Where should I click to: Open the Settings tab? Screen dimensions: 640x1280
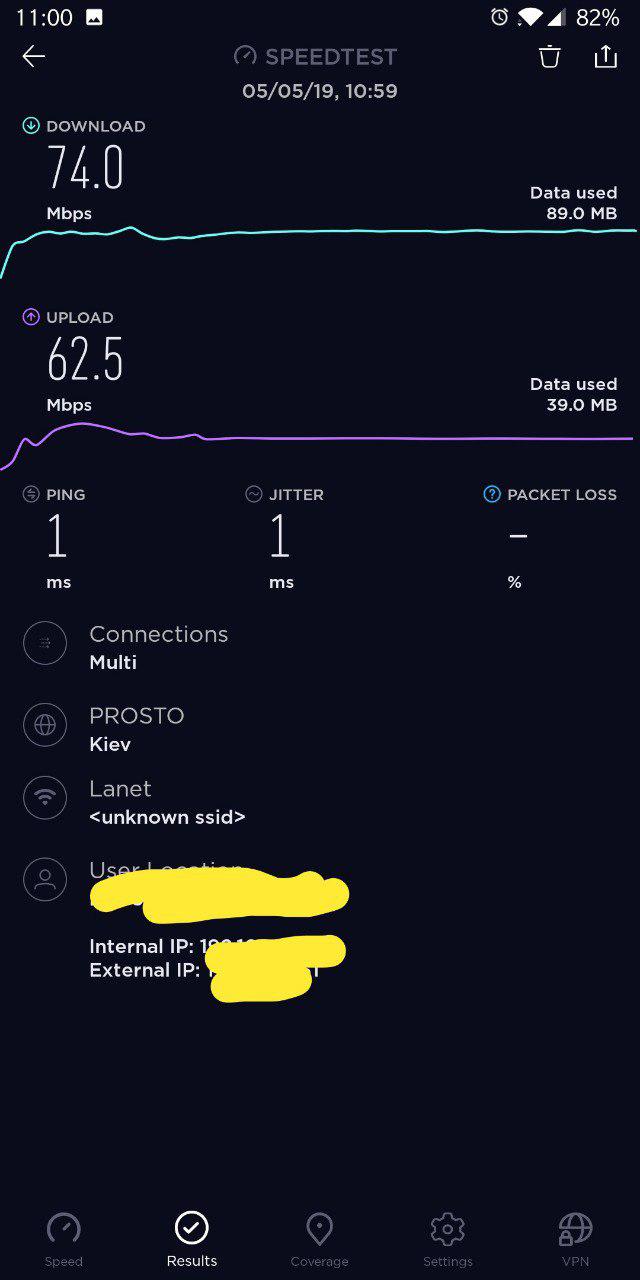pyautogui.click(x=447, y=1239)
